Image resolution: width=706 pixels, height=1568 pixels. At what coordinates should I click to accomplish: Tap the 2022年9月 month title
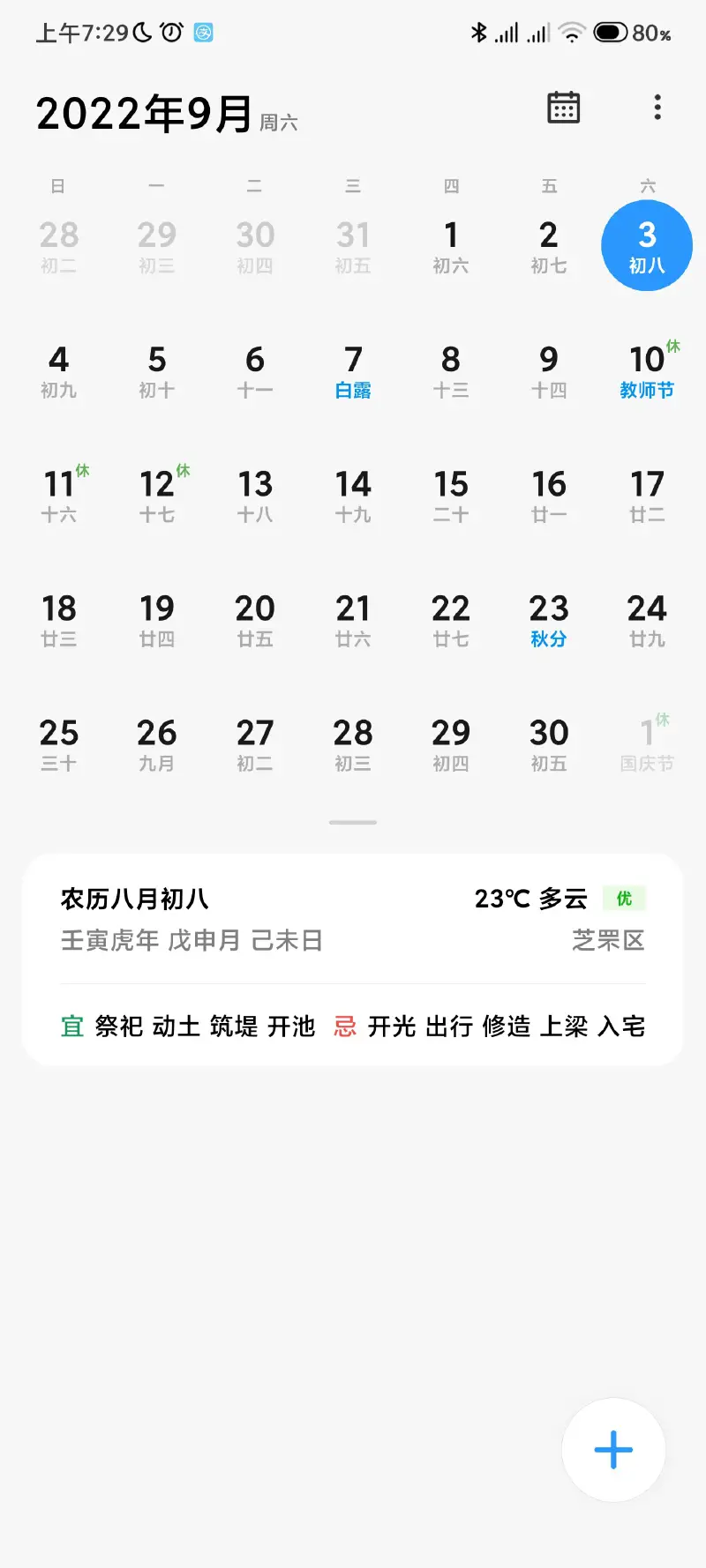[146, 115]
